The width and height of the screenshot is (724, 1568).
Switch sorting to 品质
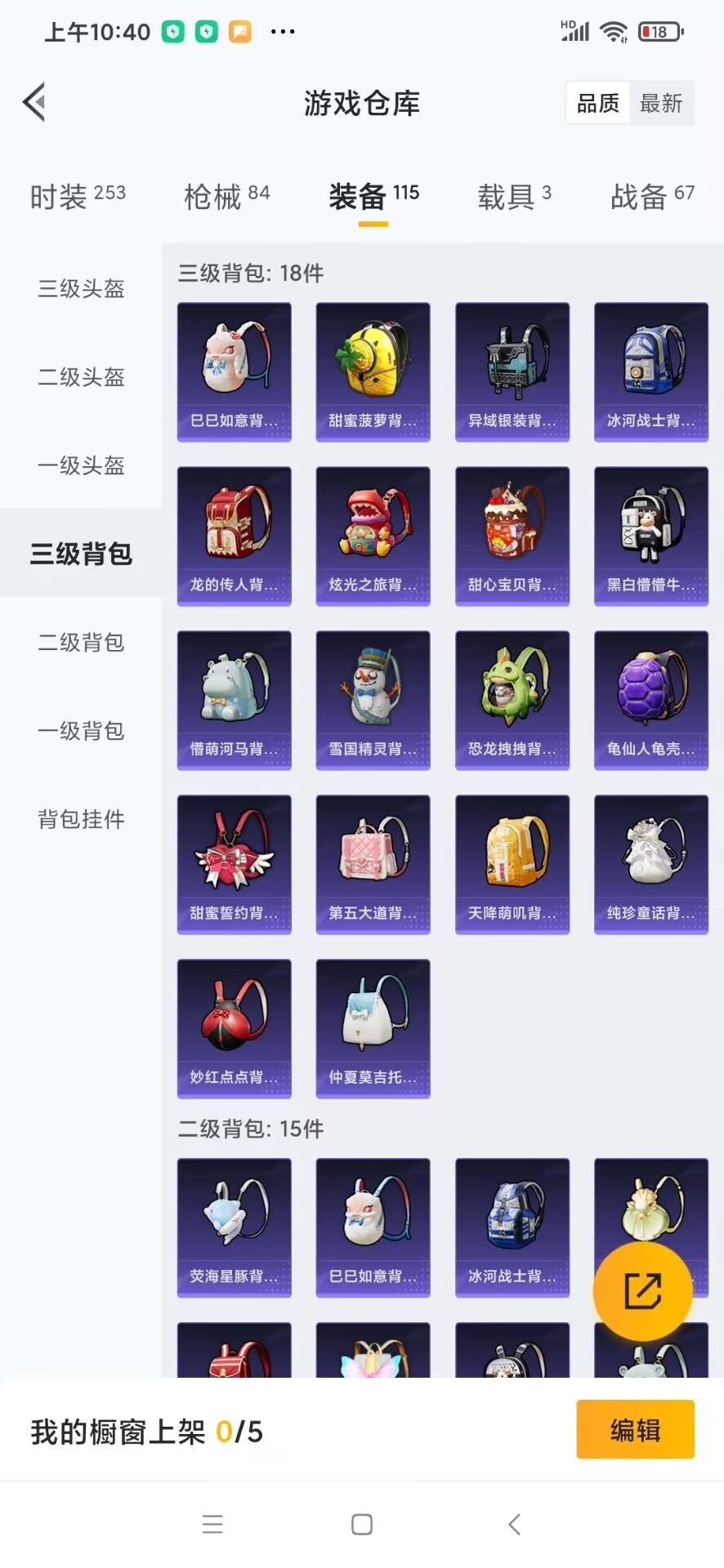[x=597, y=103]
